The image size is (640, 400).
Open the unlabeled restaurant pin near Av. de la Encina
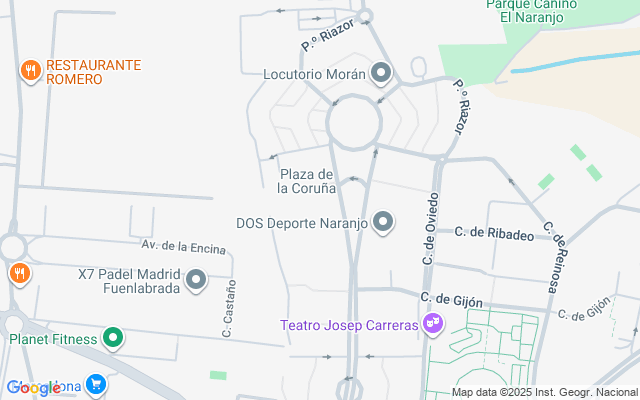[19, 272]
